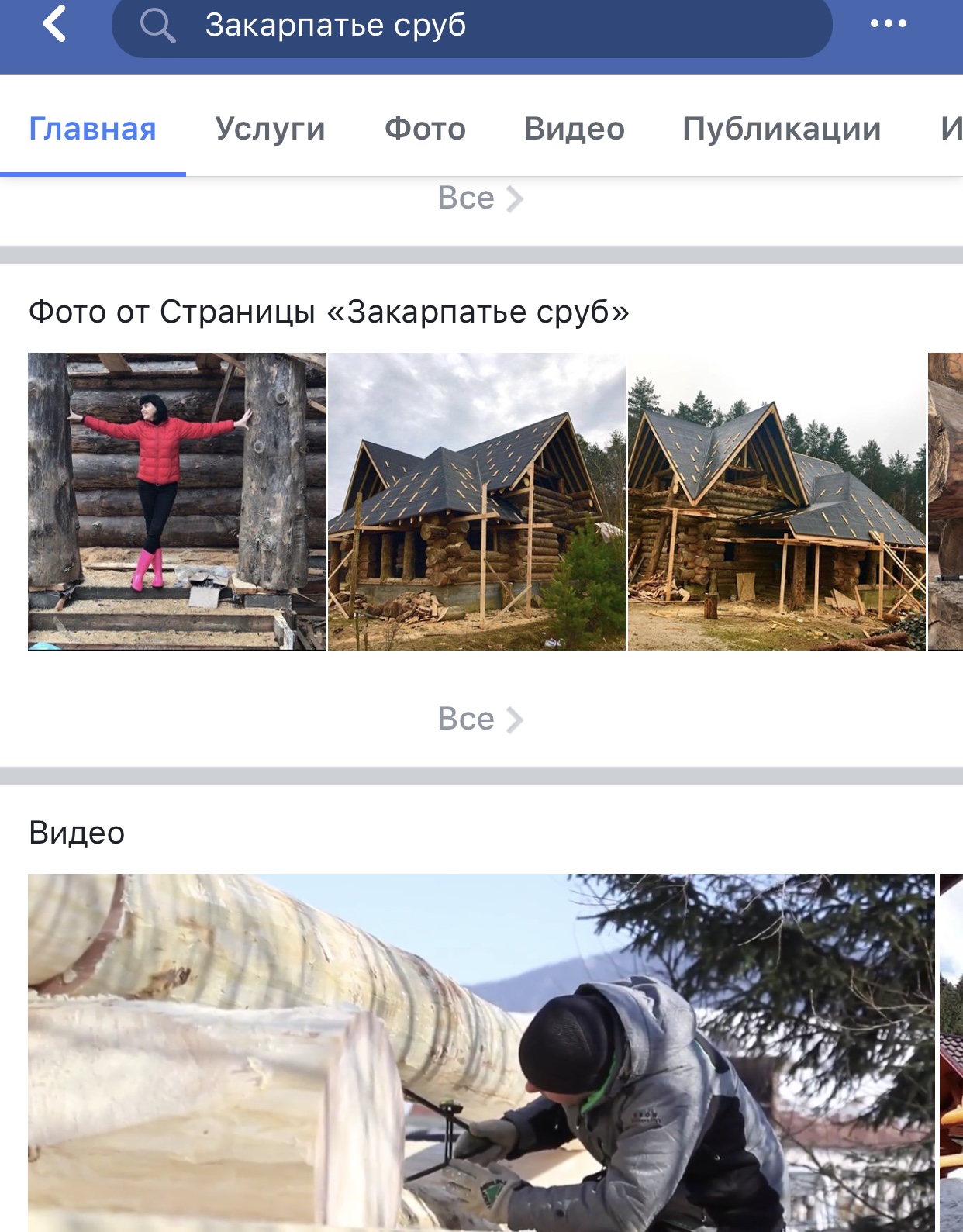Viewport: 963px width, 1232px height.
Task: Open photo of woman in red jacket
Action: [177, 501]
